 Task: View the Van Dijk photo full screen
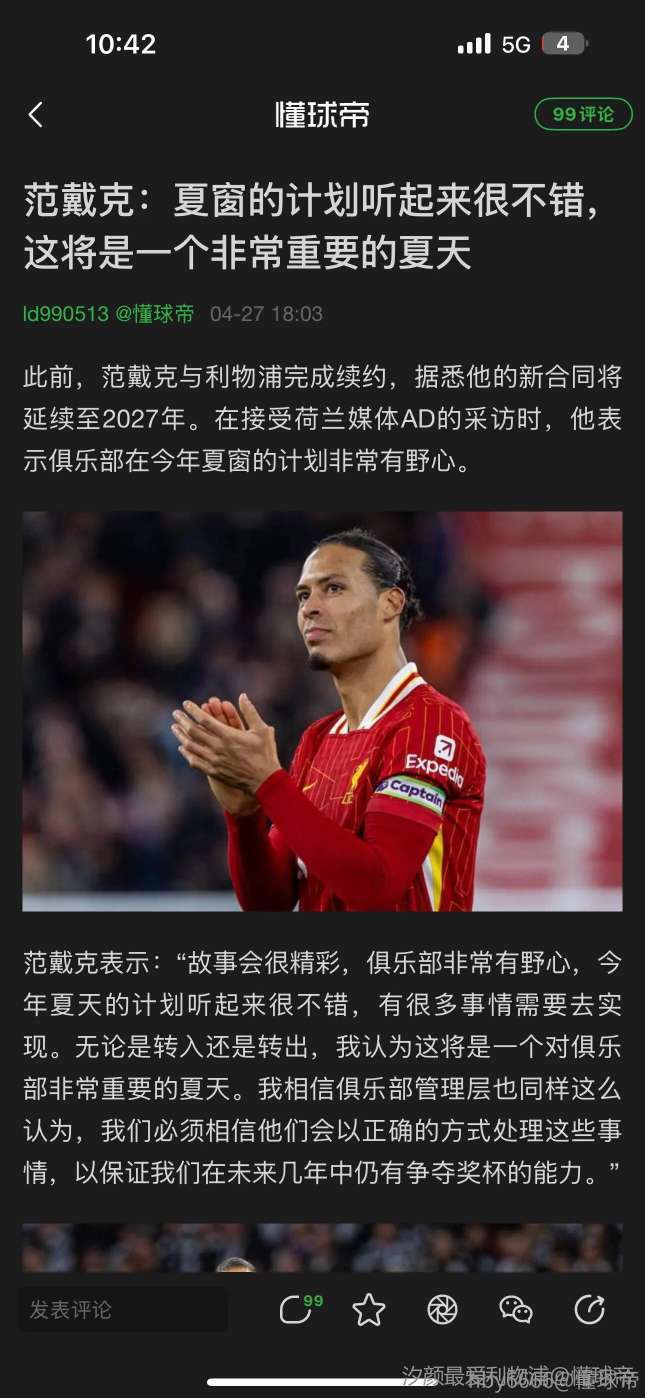(x=322, y=711)
